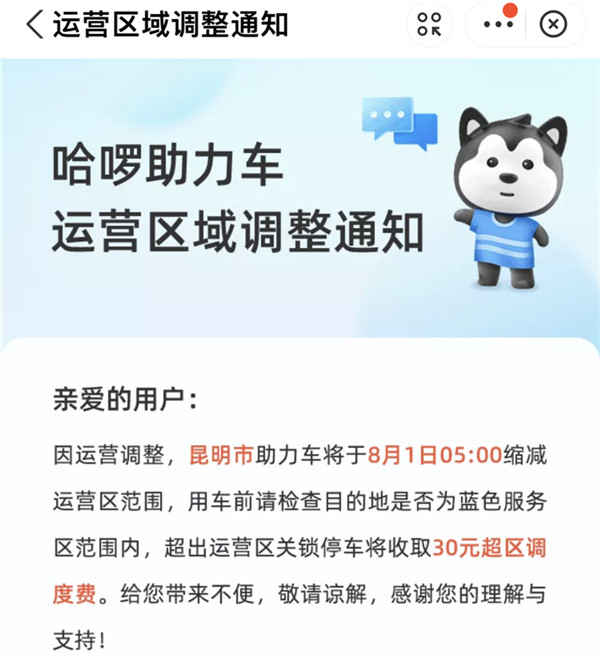Open the three-dot more menu

pos(497,25)
